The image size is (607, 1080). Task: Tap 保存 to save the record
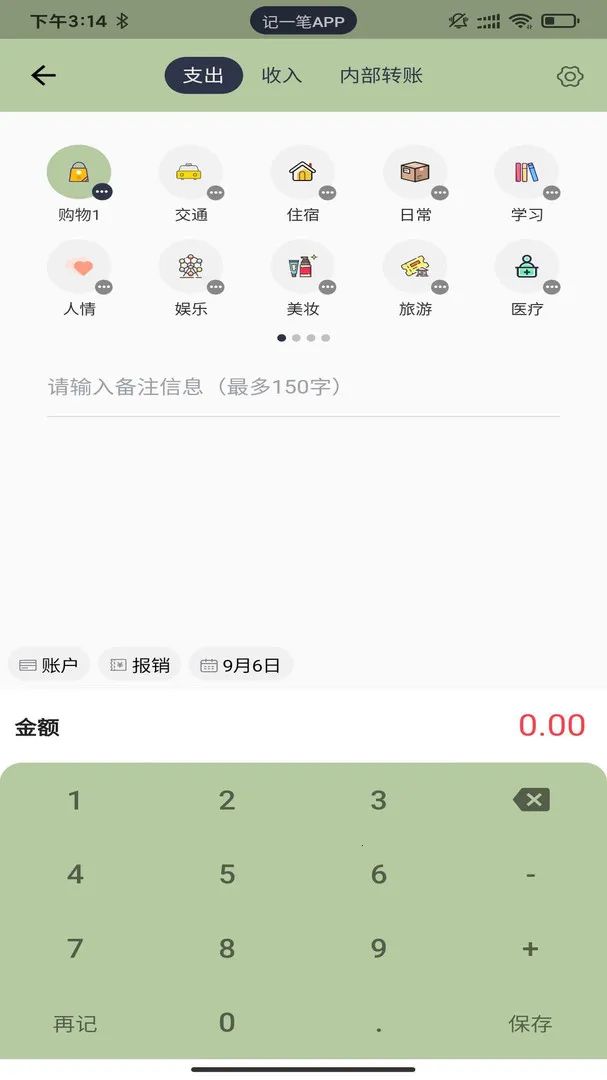[530, 1023]
